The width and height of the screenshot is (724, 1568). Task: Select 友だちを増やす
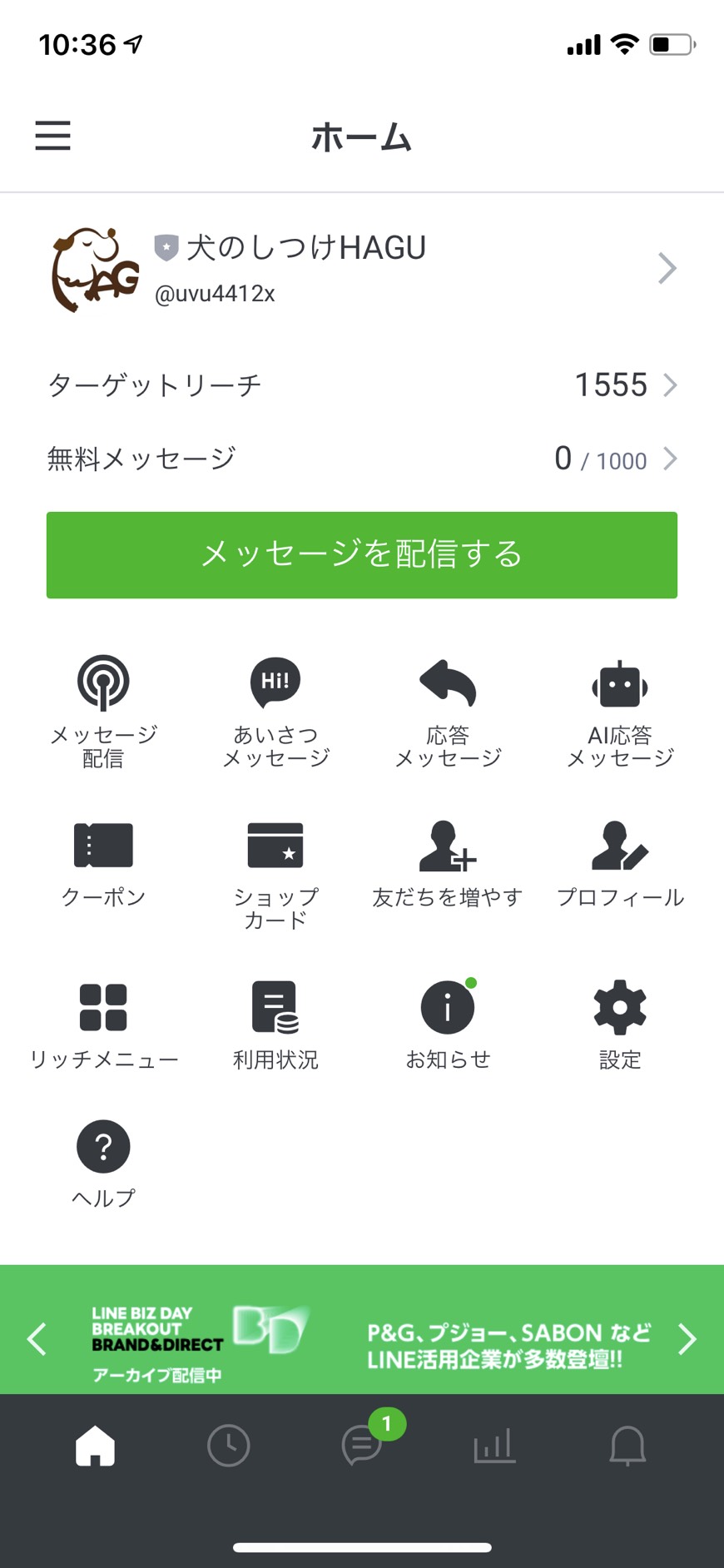click(x=448, y=863)
